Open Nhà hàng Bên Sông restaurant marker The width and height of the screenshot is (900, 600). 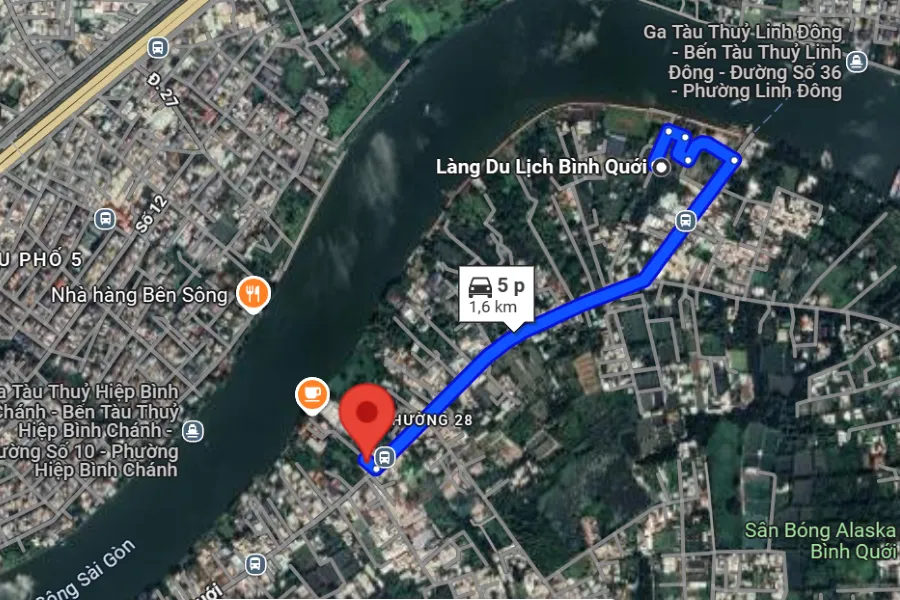pyautogui.click(x=252, y=293)
